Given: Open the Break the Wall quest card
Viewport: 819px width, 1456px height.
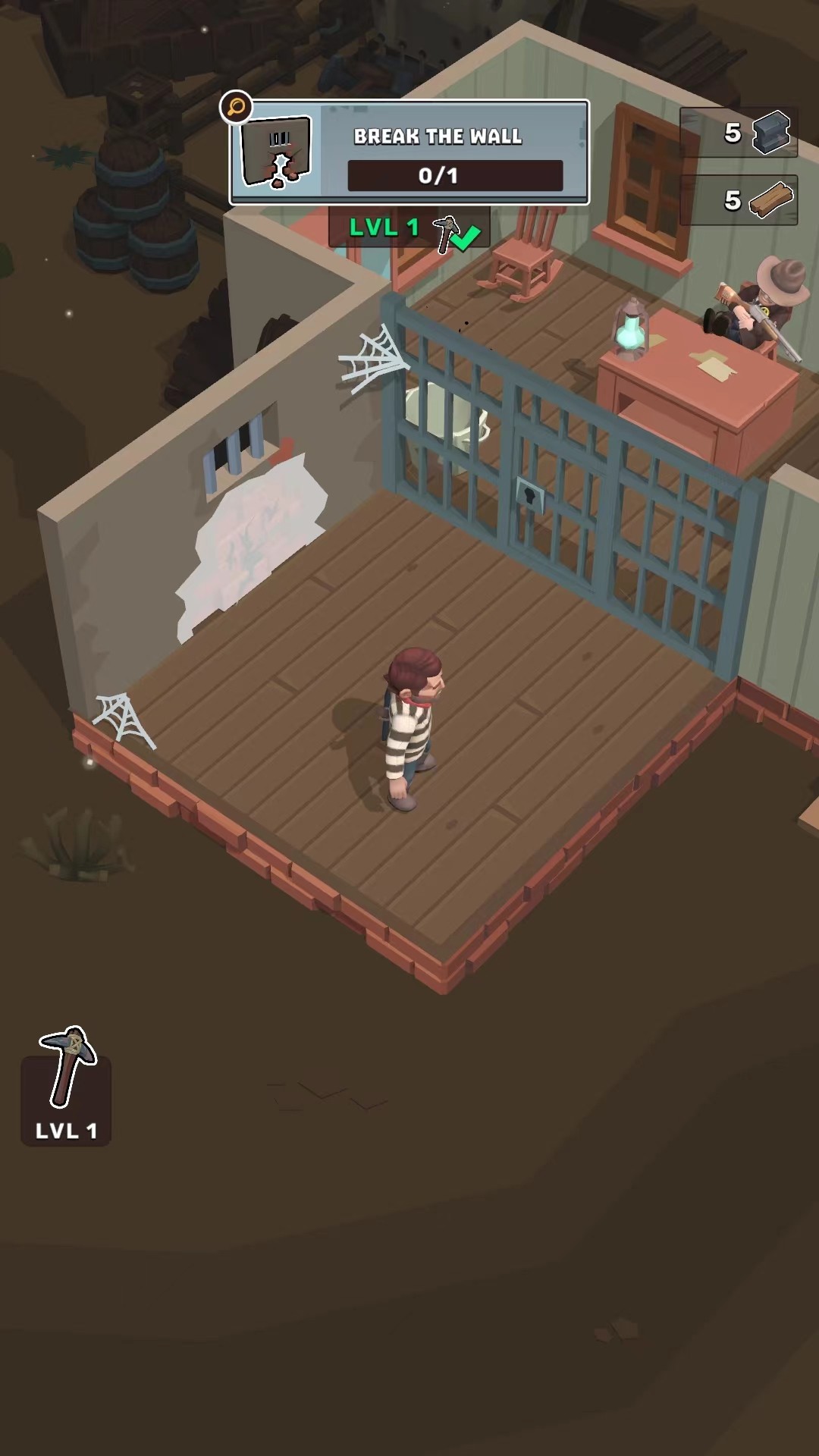Looking at the screenshot, I should pos(409,152).
